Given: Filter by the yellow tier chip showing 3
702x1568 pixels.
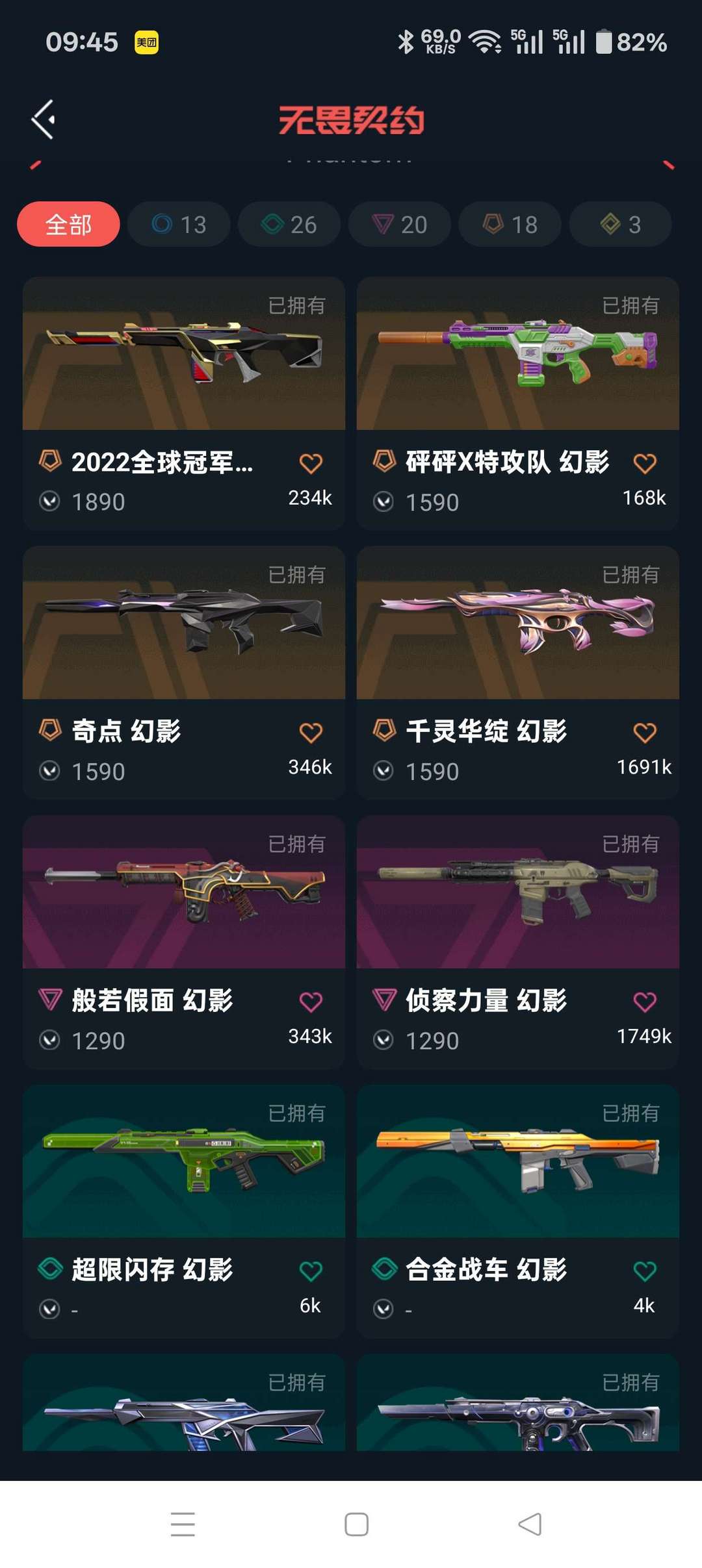Looking at the screenshot, I should coord(620,225).
